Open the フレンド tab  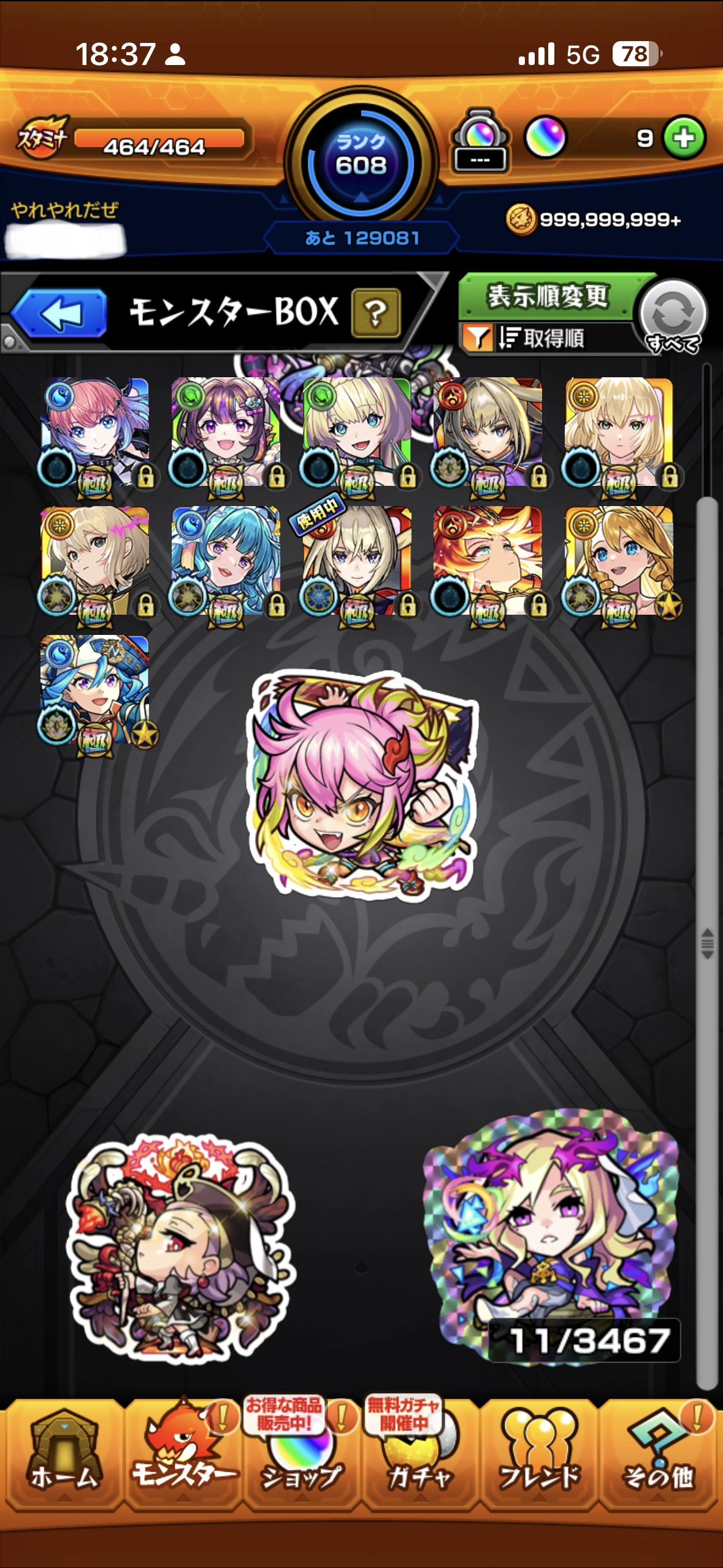pyautogui.click(x=540, y=1458)
